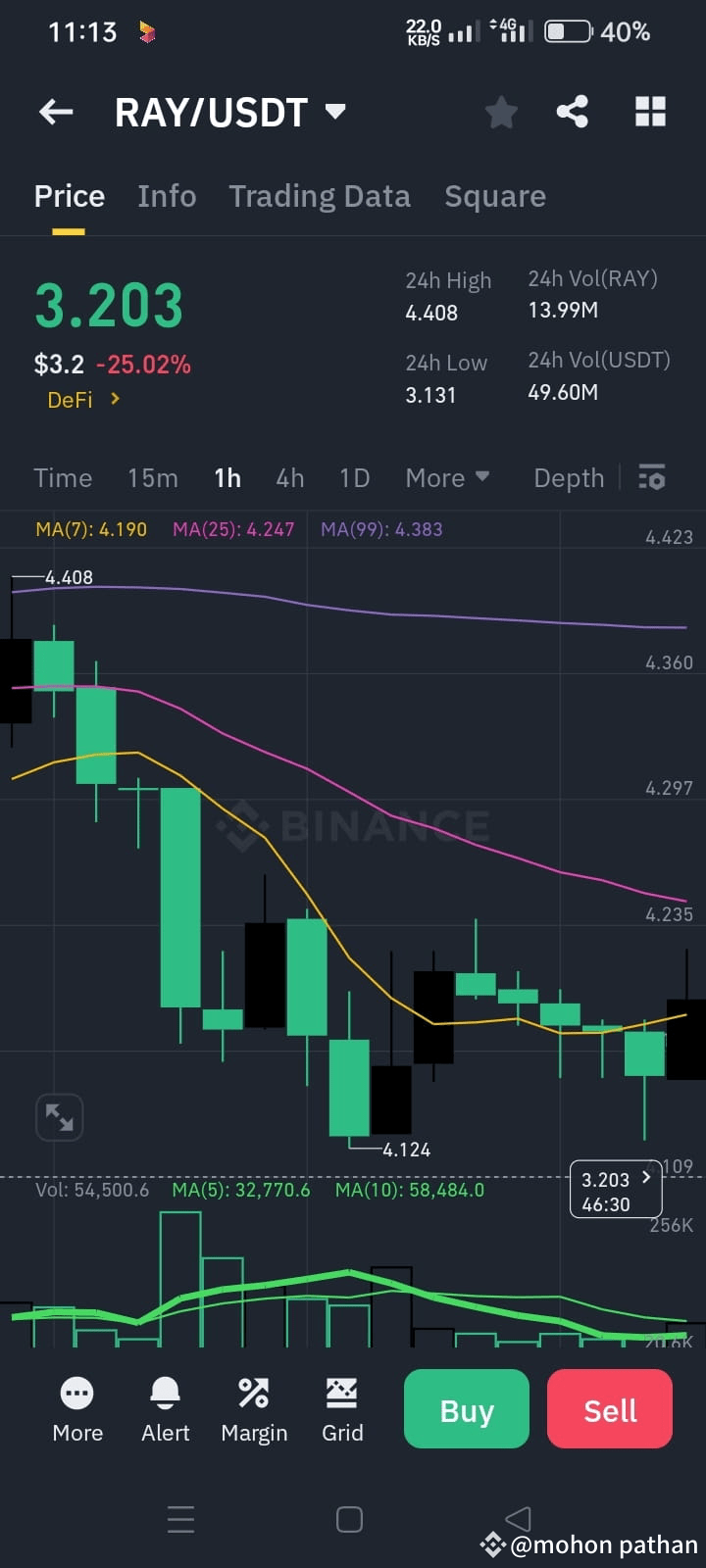This screenshot has width=706, height=1568.
Task: Switch to Depth view
Action: [x=568, y=477]
